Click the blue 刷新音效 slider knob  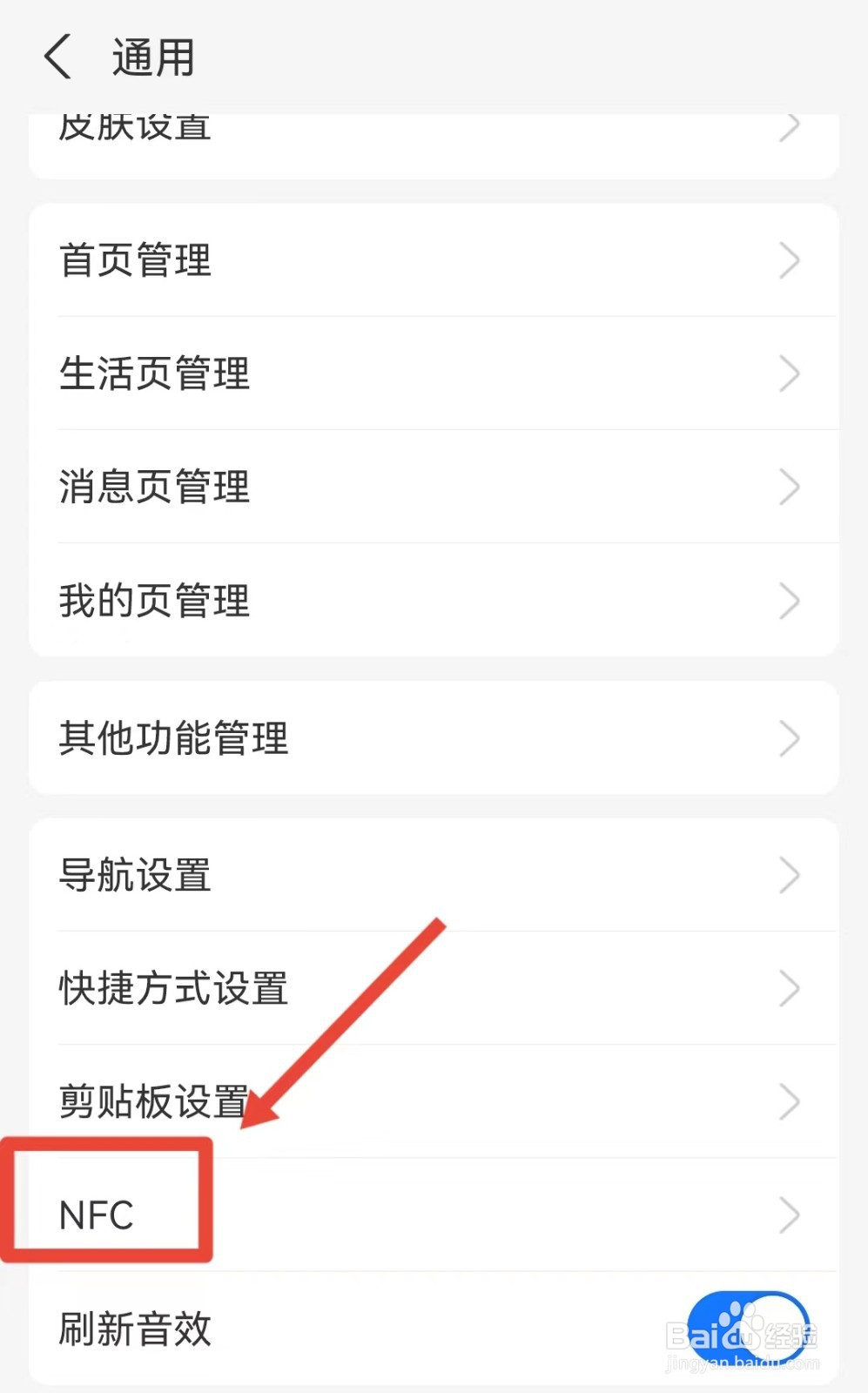tap(770, 1327)
